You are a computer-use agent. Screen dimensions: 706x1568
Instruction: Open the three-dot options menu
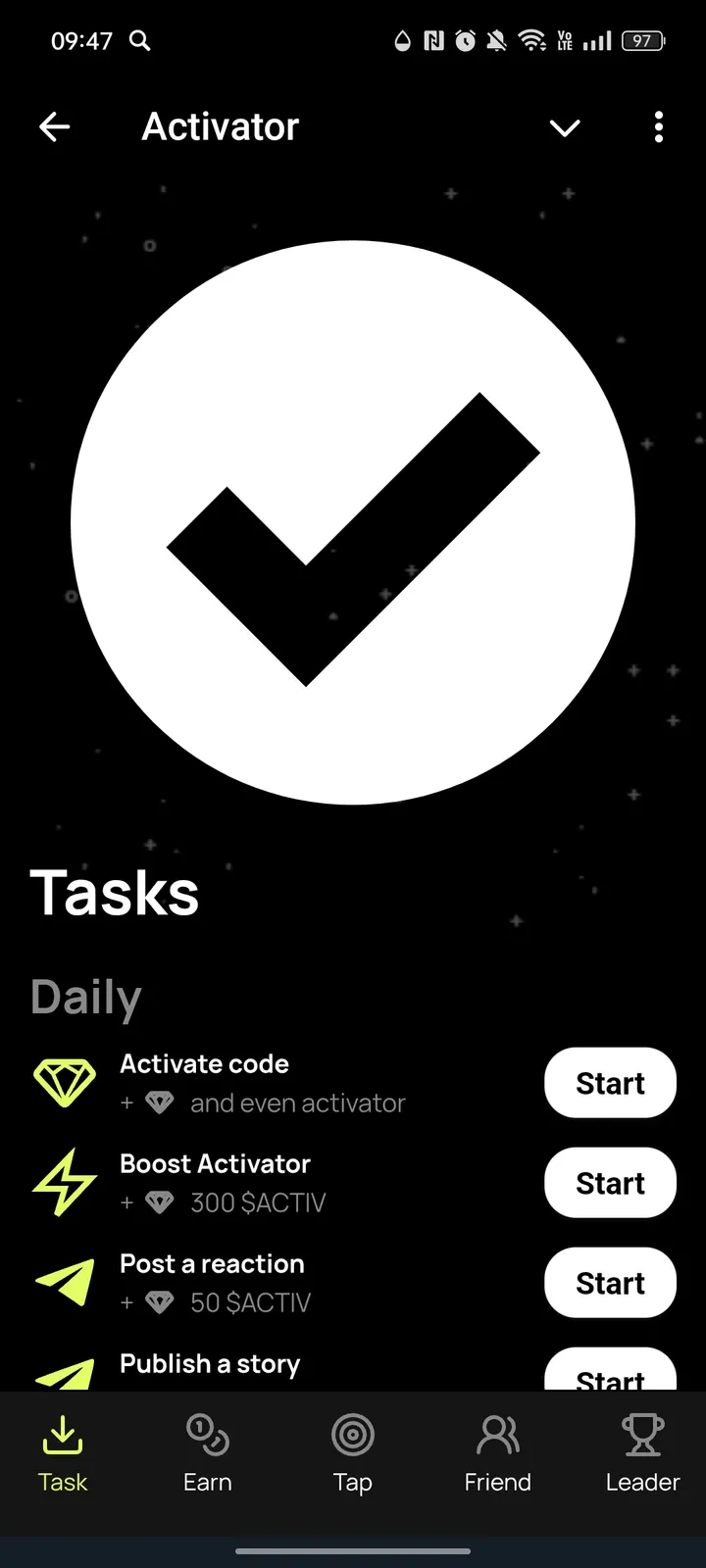[x=658, y=127]
